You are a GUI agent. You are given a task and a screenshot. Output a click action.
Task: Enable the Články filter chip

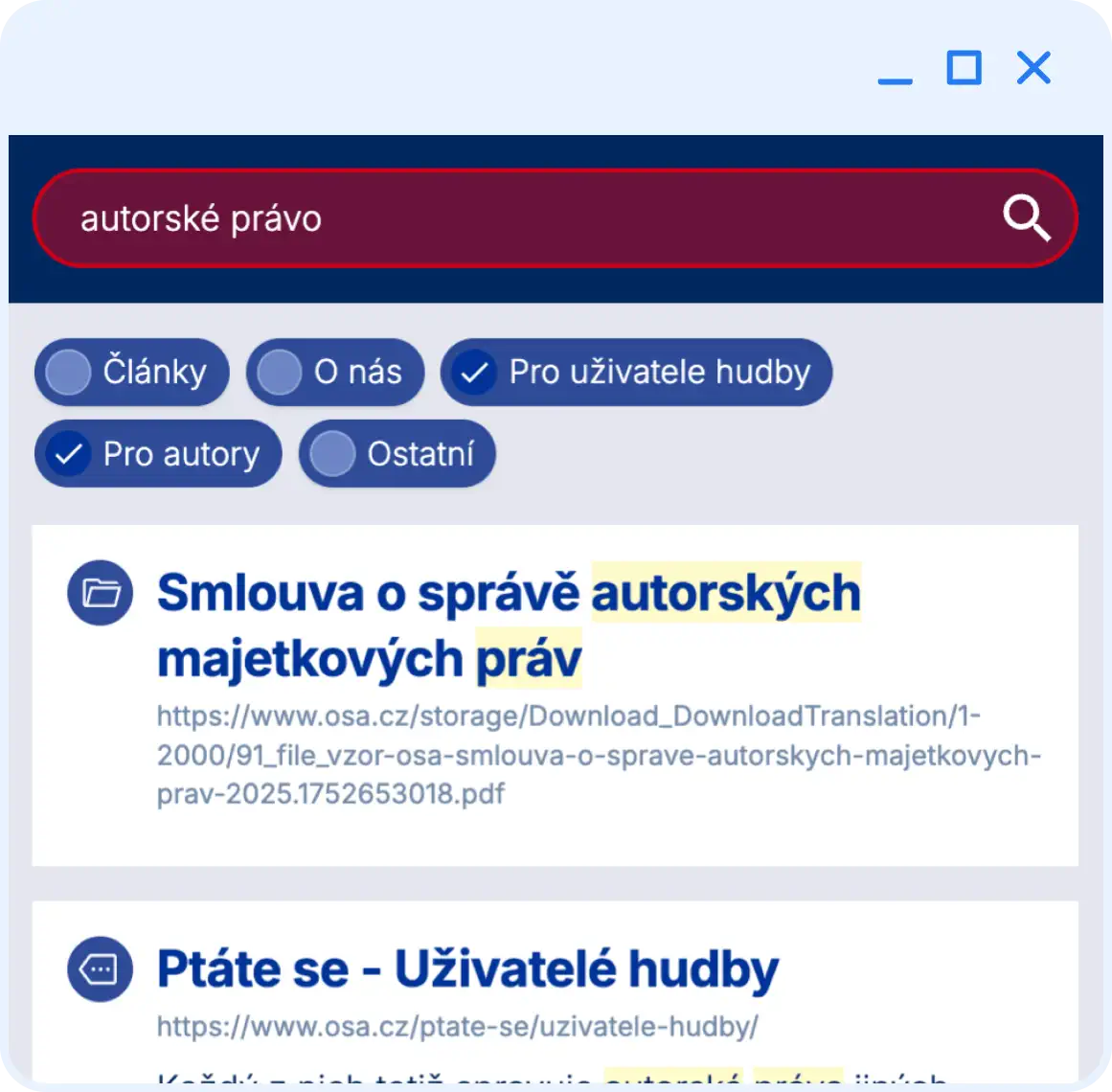point(132,372)
